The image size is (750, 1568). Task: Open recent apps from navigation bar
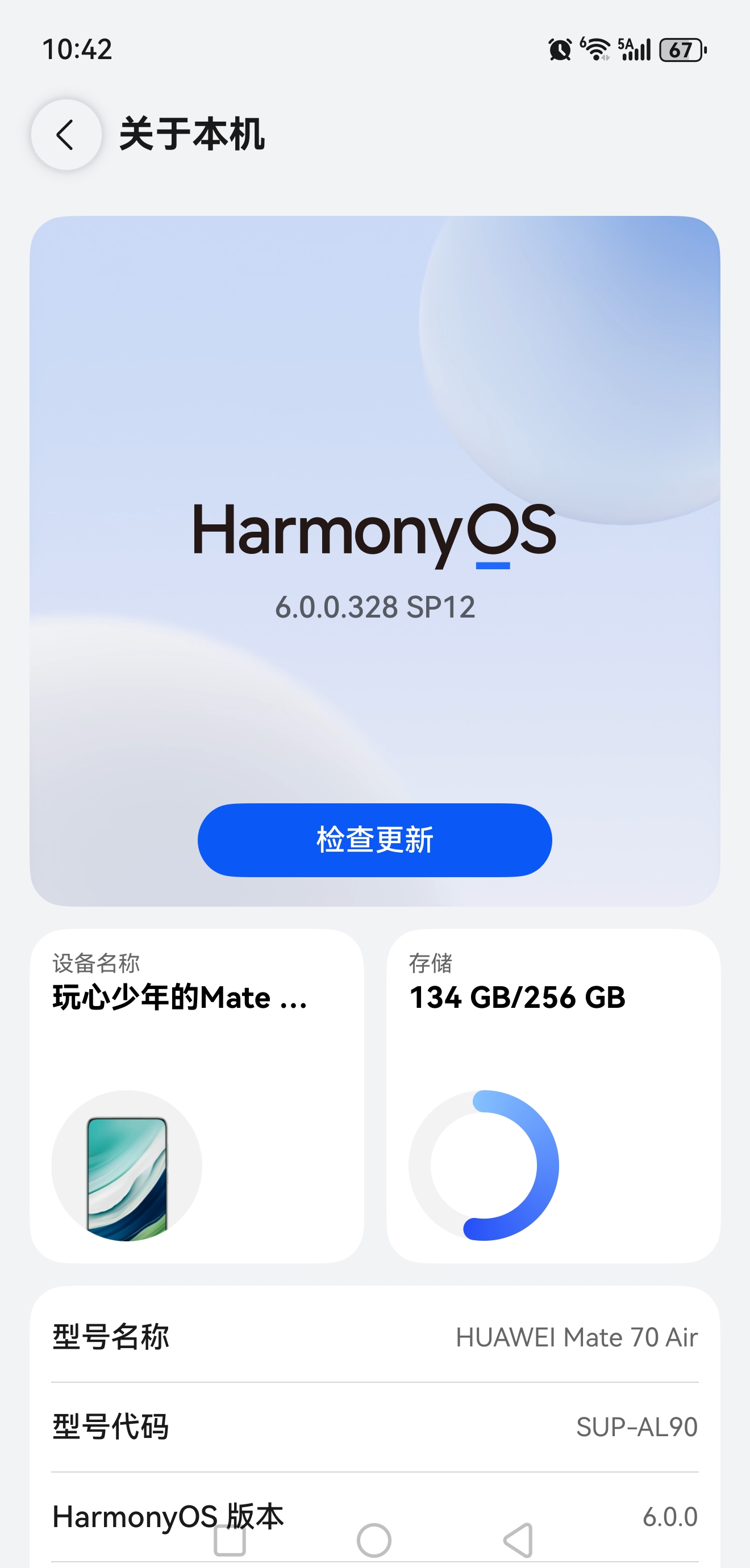230,1541
